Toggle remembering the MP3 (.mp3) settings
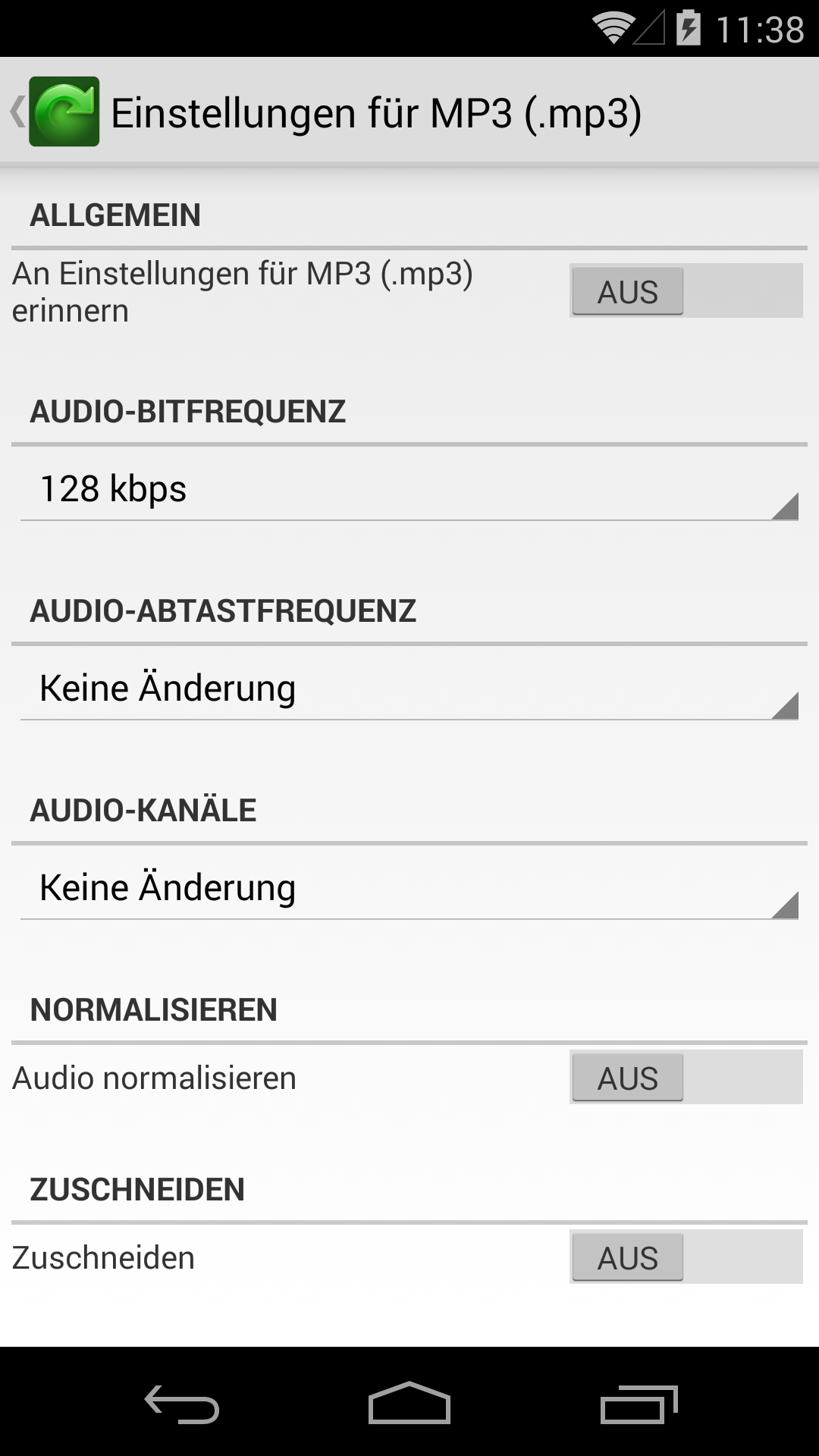Viewport: 819px width, 1456px height. 686,291
